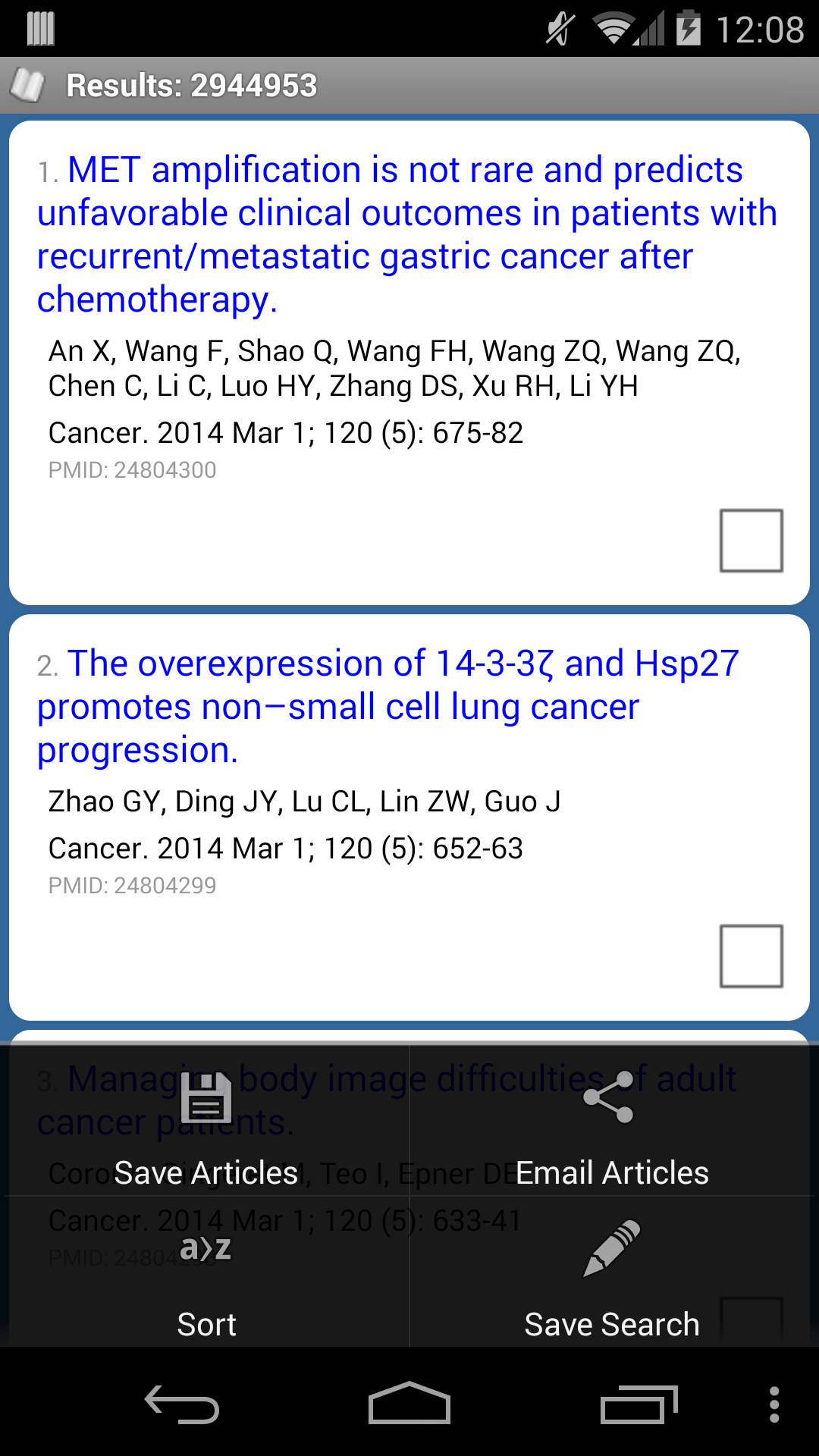The image size is (819, 1456).
Task: Go to the home screen
Action: [409, 1404]
